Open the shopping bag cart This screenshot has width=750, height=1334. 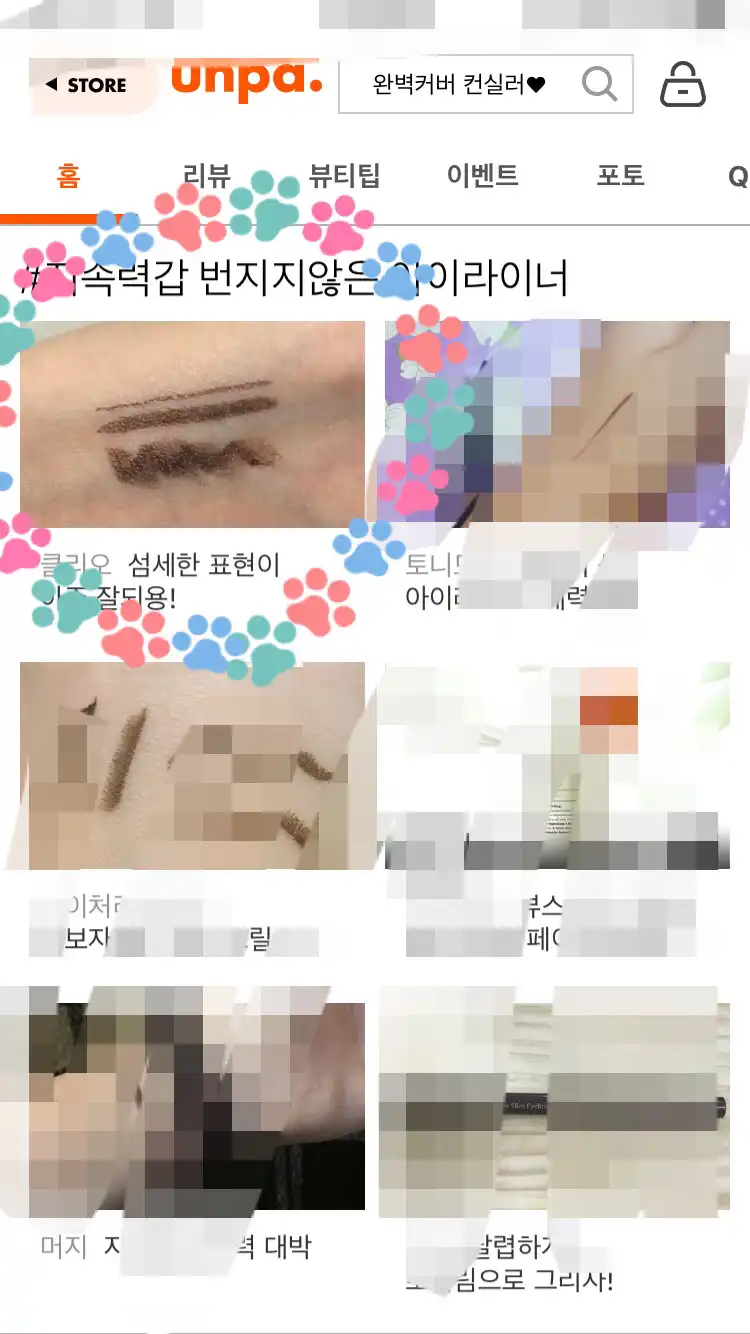683,85
